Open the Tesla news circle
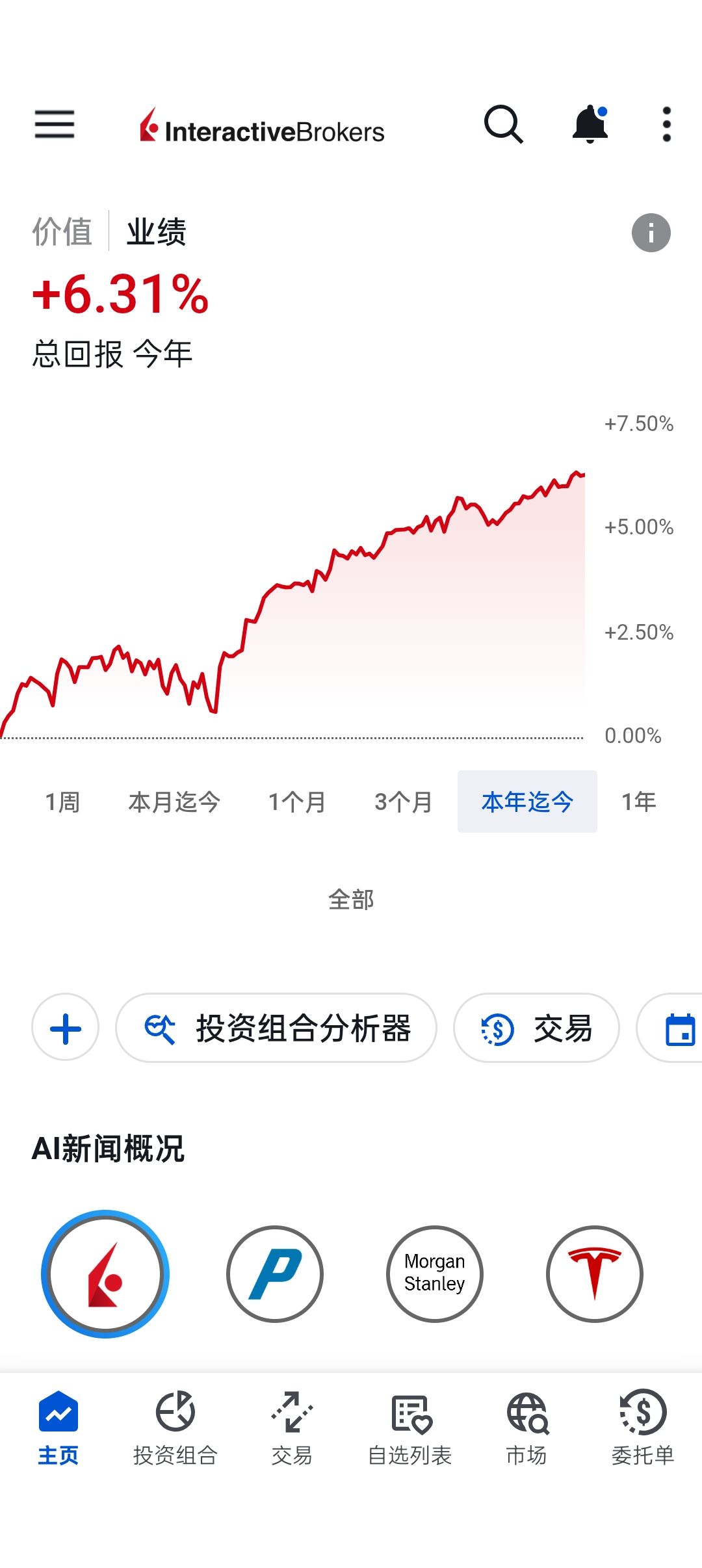702x1568 pixels. point(595,1274)
